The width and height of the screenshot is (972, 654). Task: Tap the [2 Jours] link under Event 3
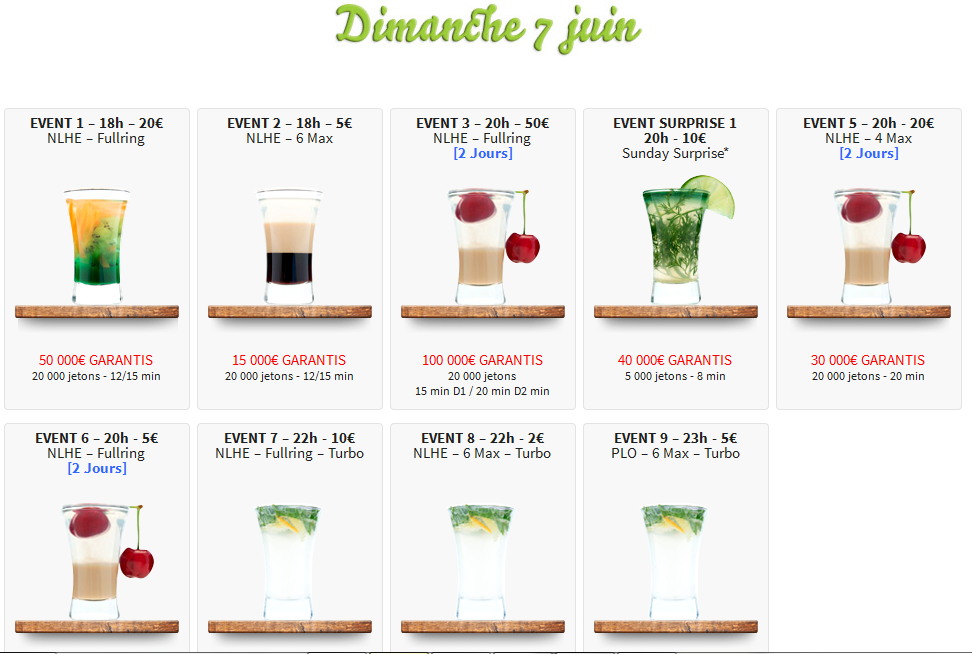point(482,153)
